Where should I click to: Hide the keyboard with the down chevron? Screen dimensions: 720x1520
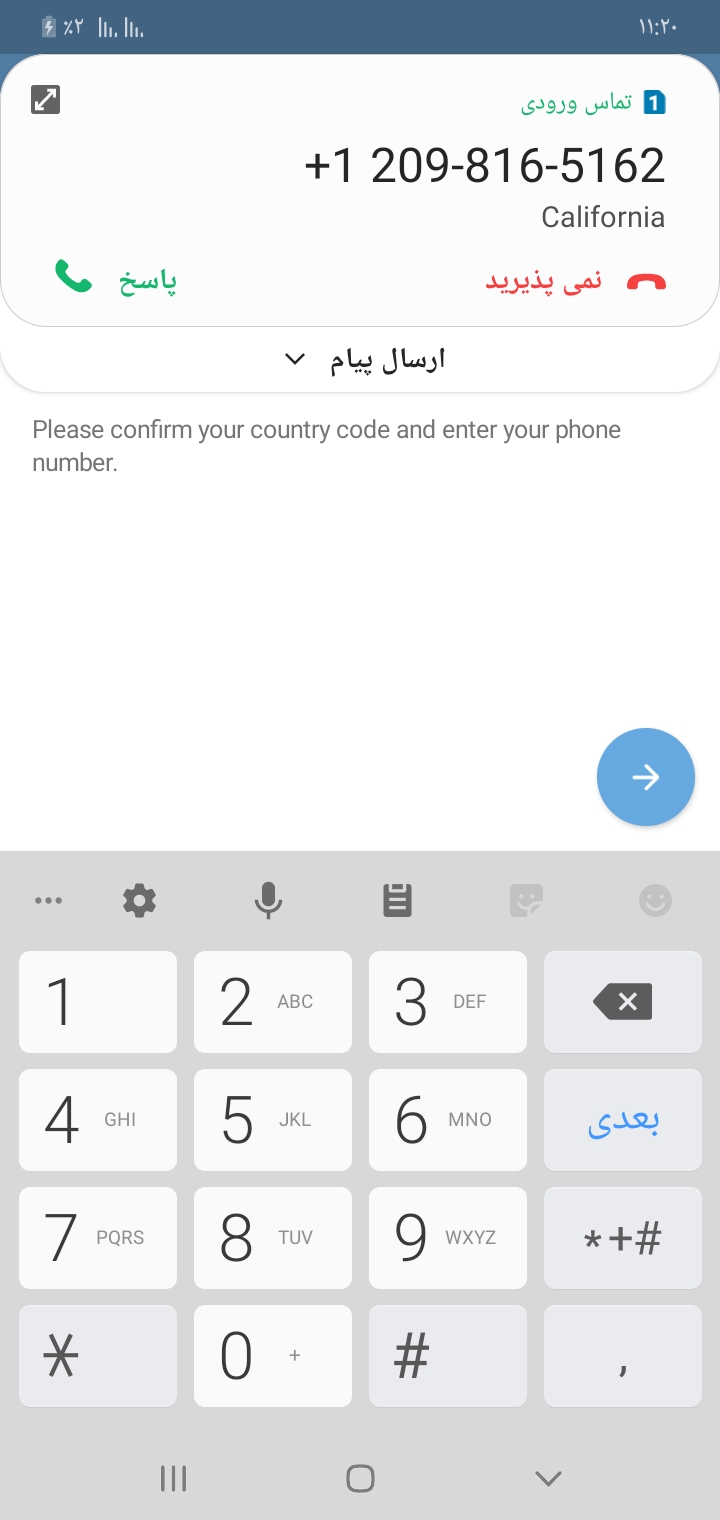[547, 1478]
